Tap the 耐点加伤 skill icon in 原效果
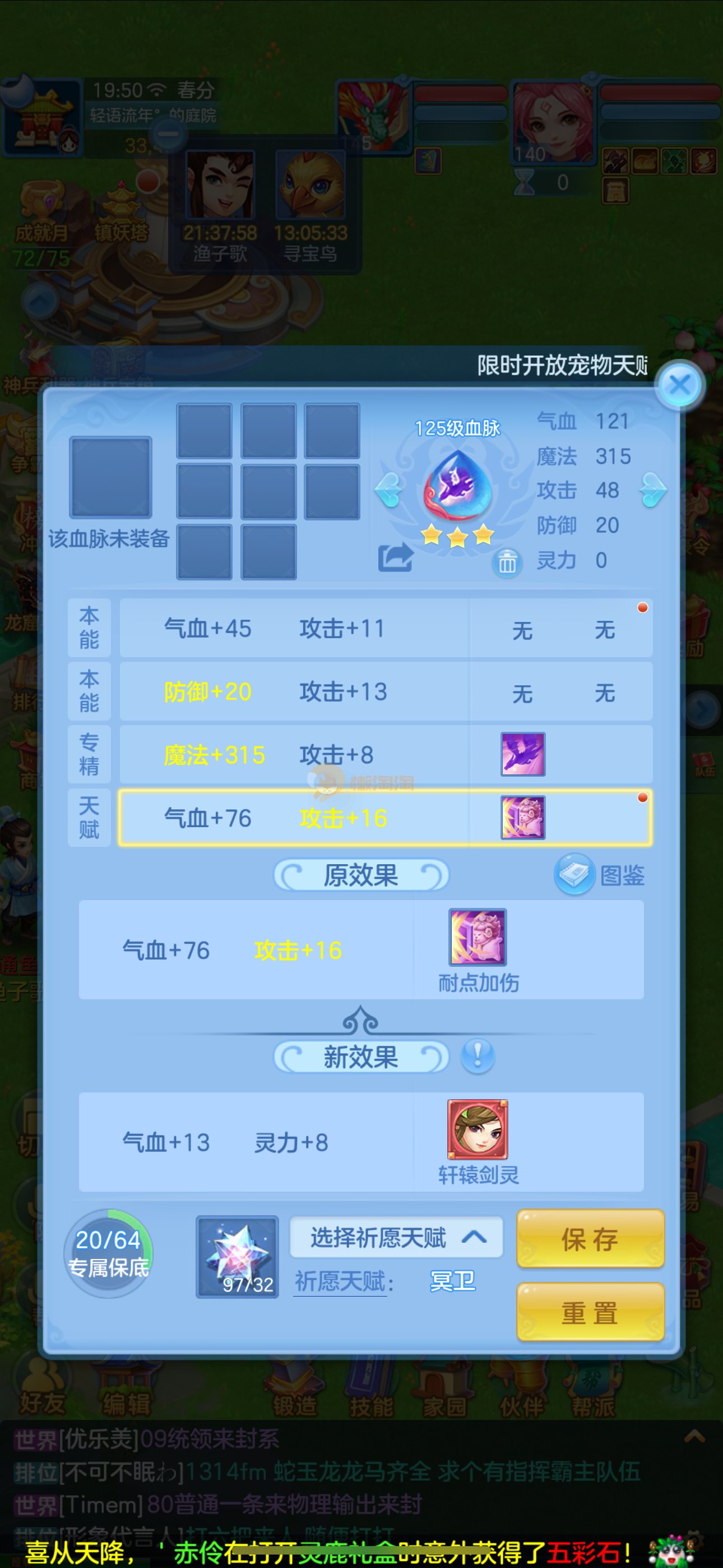This screenshot has width=723, height=1568. tap(477, 937)
